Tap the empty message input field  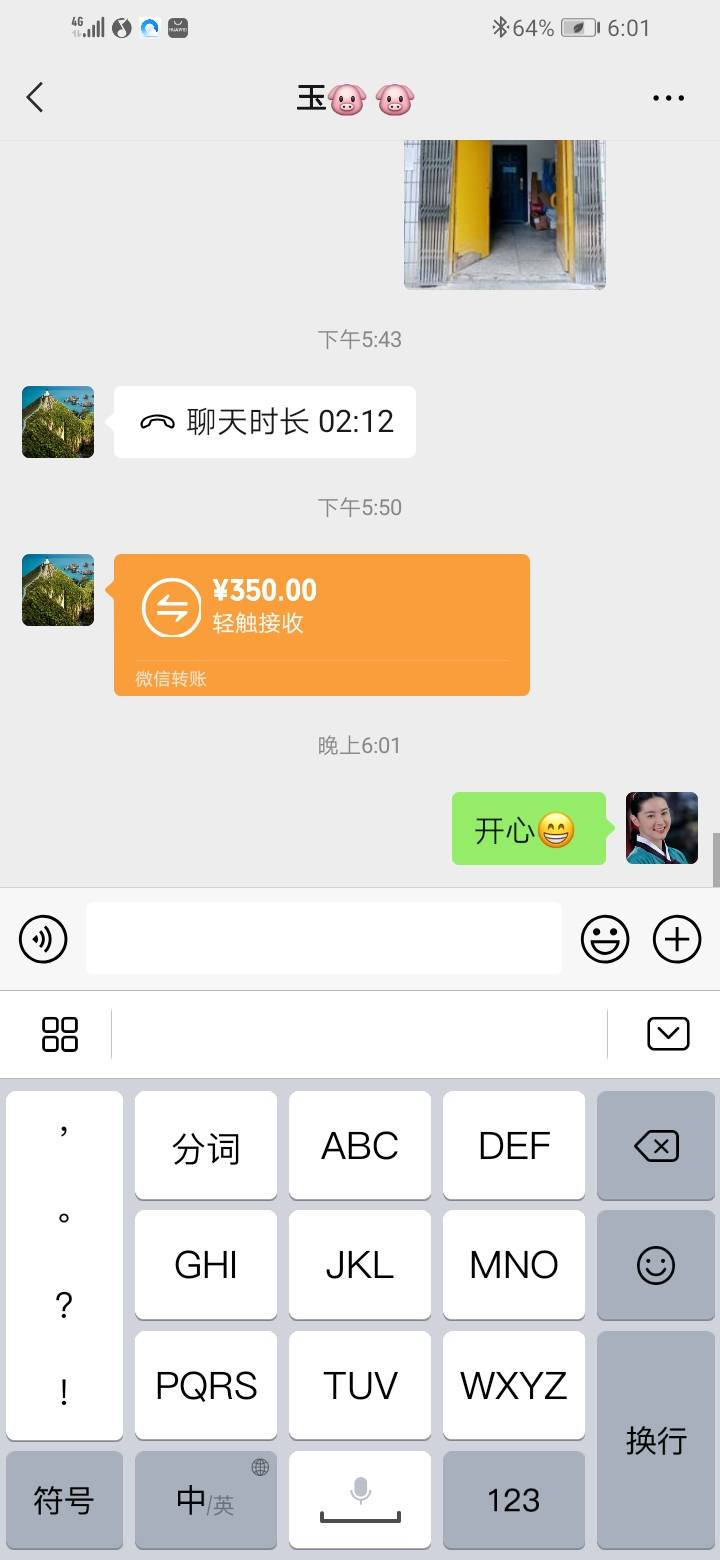322,939
